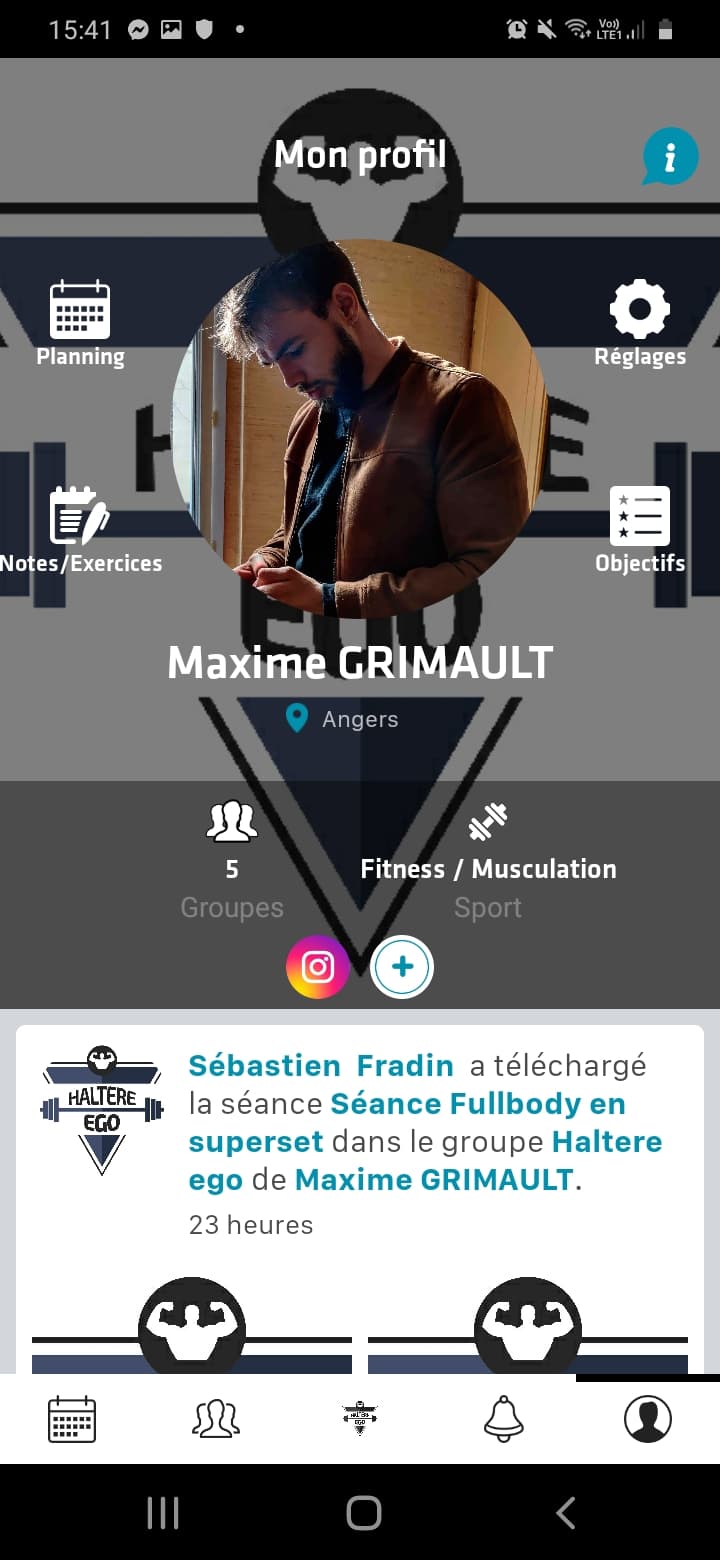Switch to the groups tab in bottom bar
The height and width of the screenshot is (1560, 720).
(x=216, y=1419)
